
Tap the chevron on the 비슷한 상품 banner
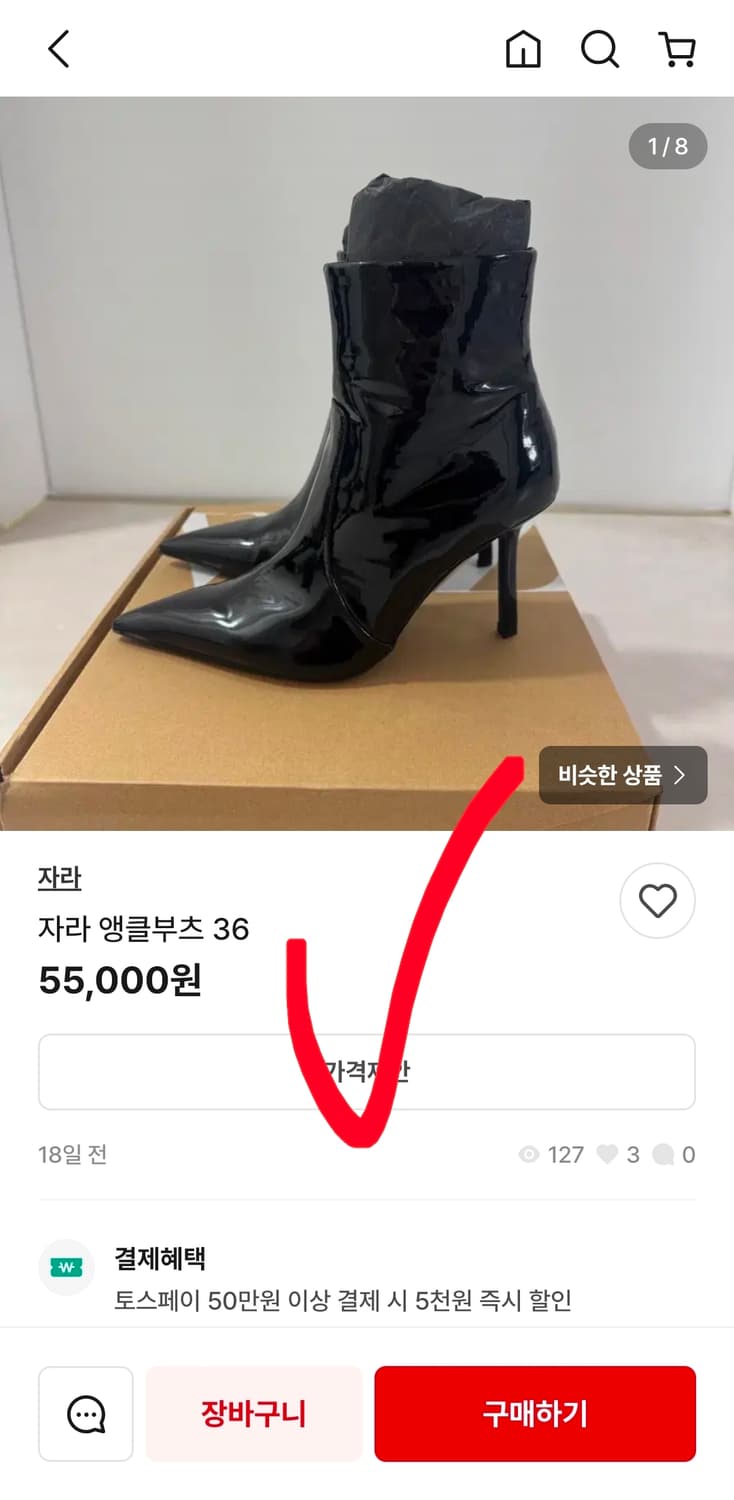(x=684, y=775)
